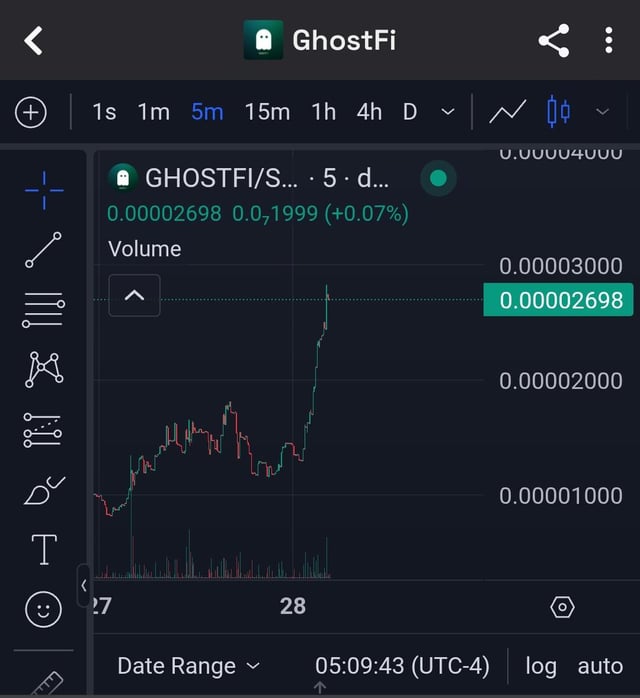The image size is (640, 698).
Task: Open the line chart style icon
Action: pos(509,112)
